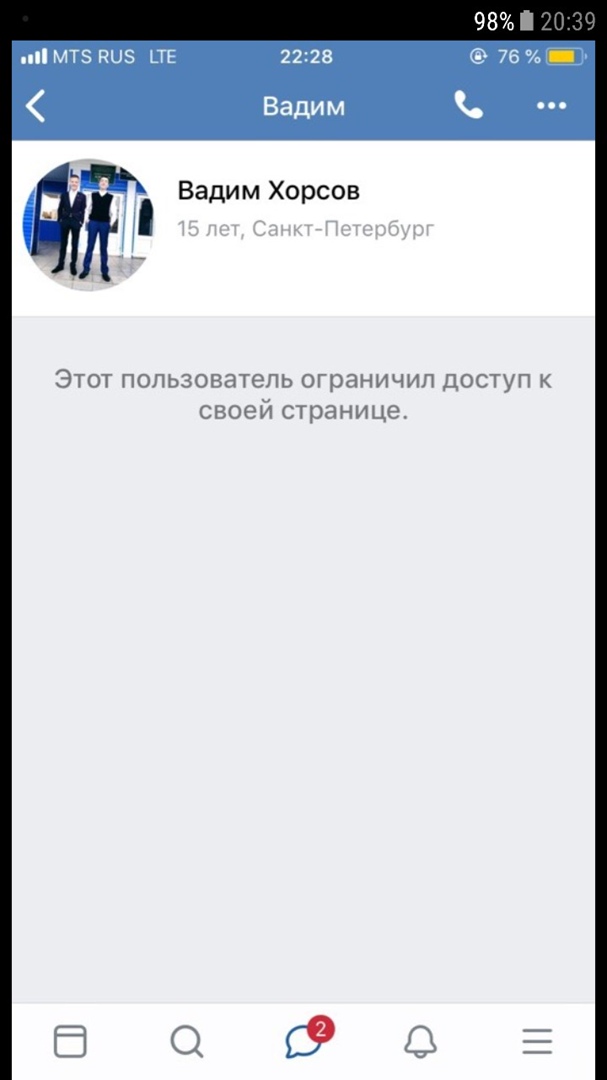Open the notifications bell tab
The height and width of the screenshot is (1080, 607).
(421, 1042)
